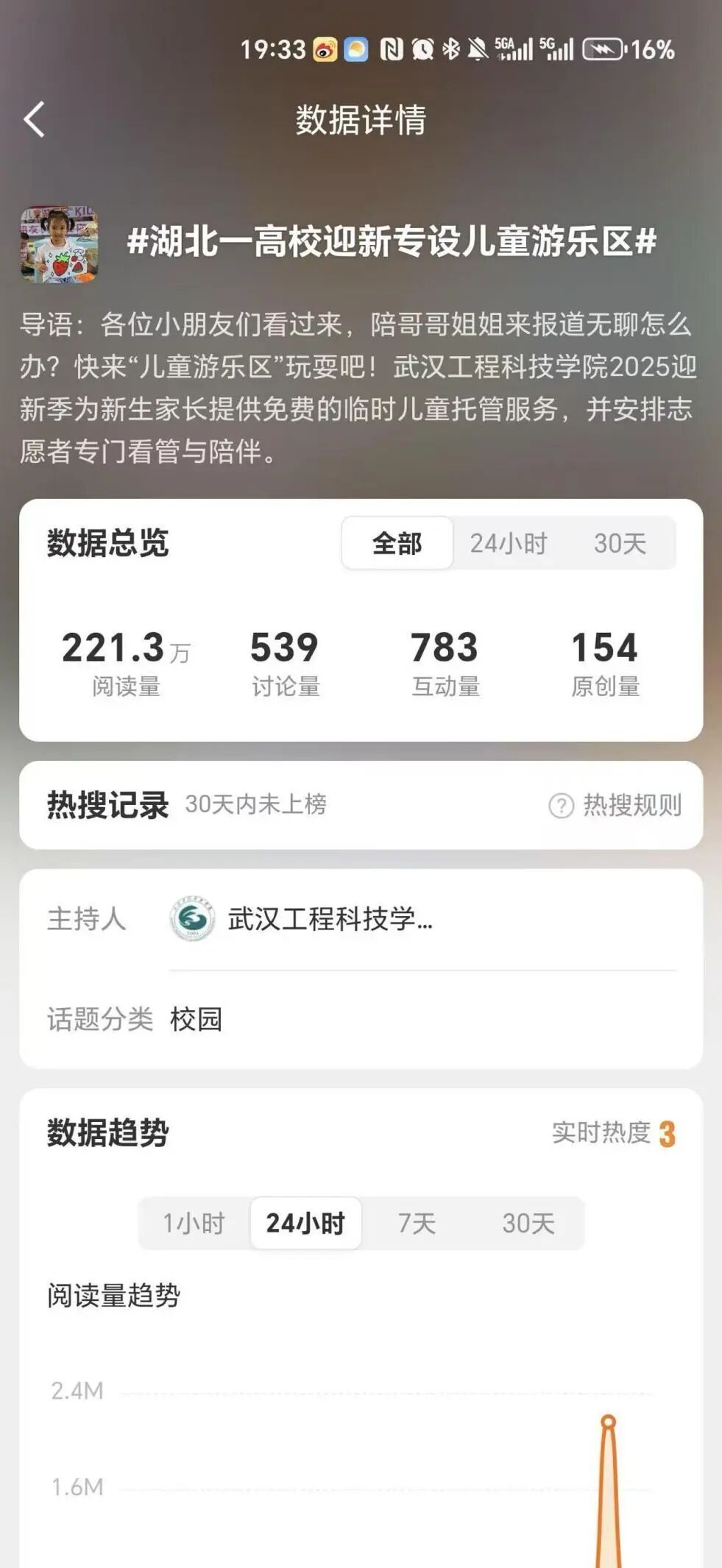Show 1小时 data trend
The image size is (722, 1568).
click(194, 1224)
